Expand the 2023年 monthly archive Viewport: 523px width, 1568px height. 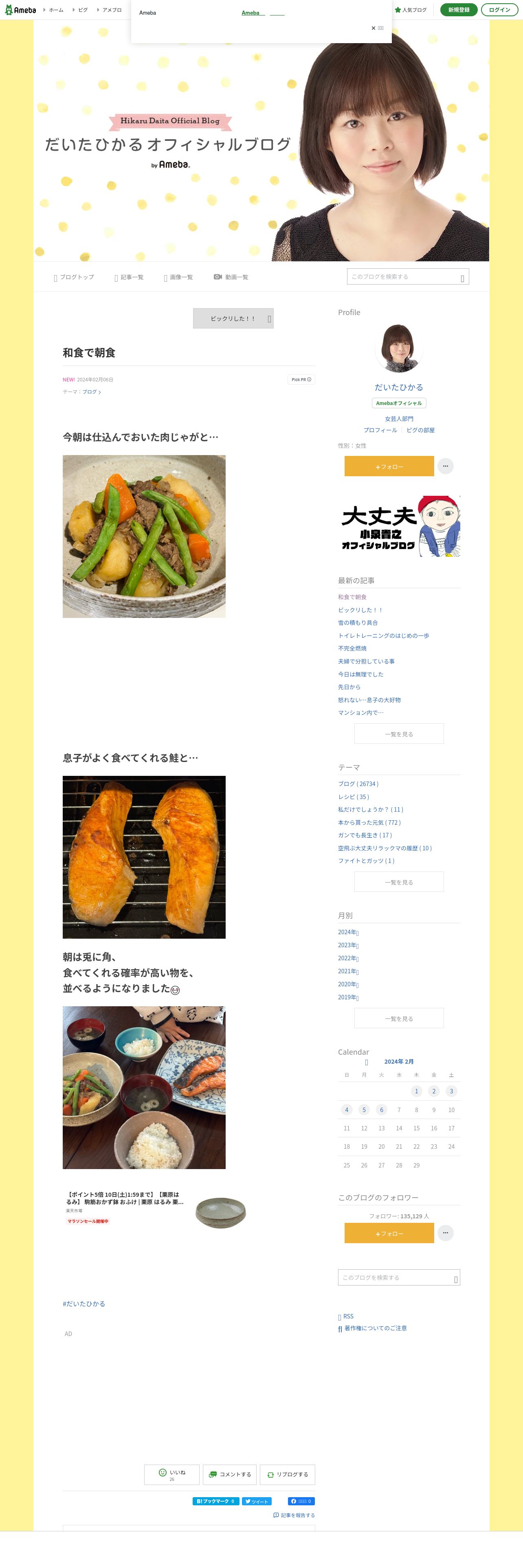click(x=348, y=945)
